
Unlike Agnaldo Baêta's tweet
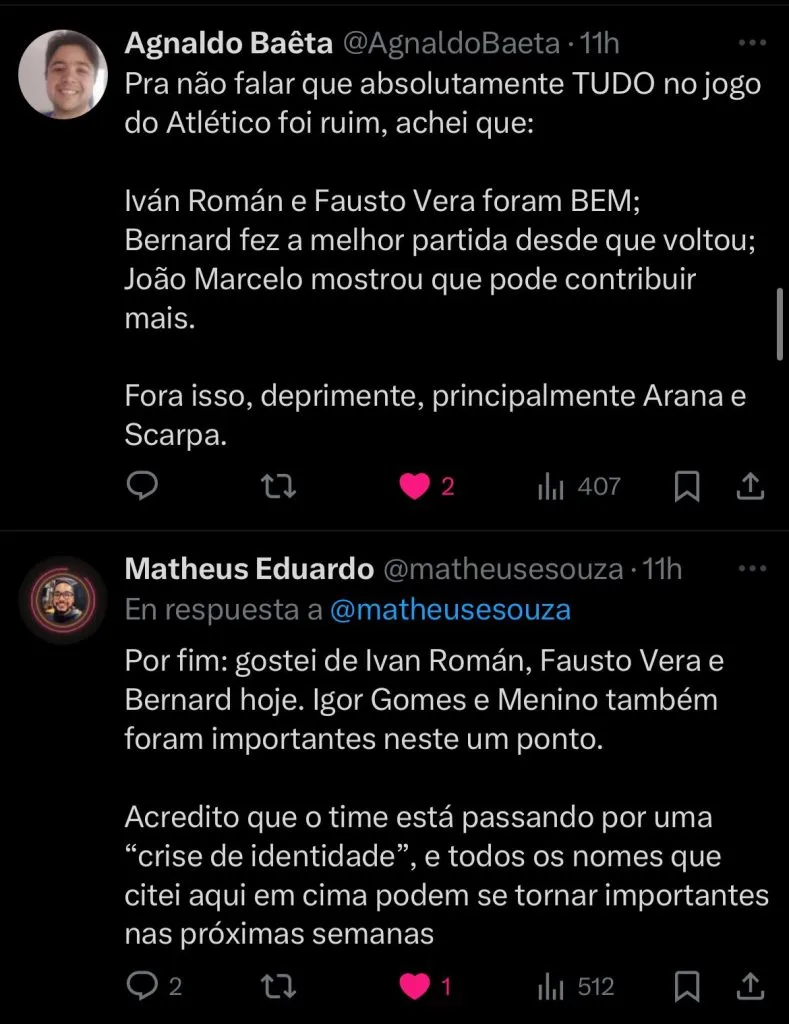click(414, 487)
